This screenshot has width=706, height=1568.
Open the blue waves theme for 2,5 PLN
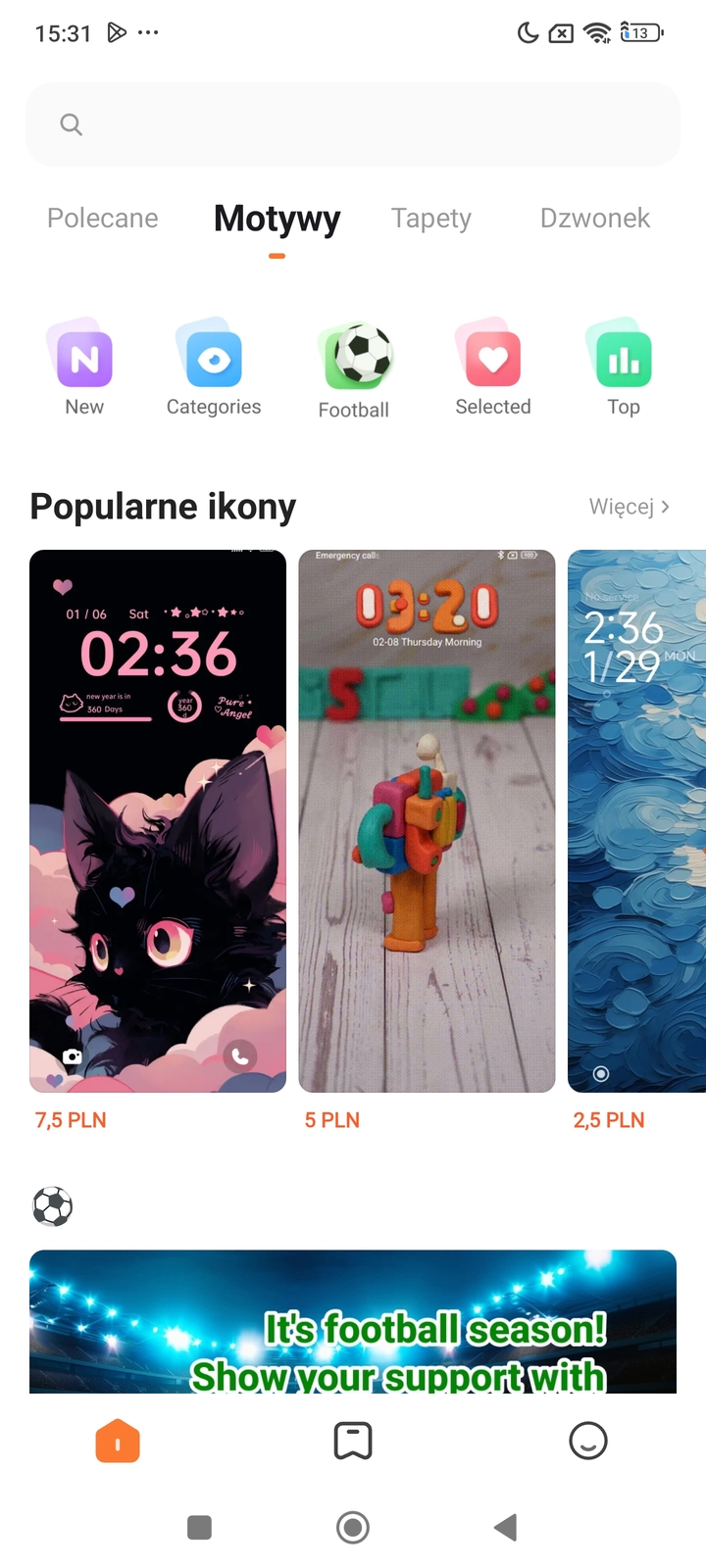coord(637,821)
